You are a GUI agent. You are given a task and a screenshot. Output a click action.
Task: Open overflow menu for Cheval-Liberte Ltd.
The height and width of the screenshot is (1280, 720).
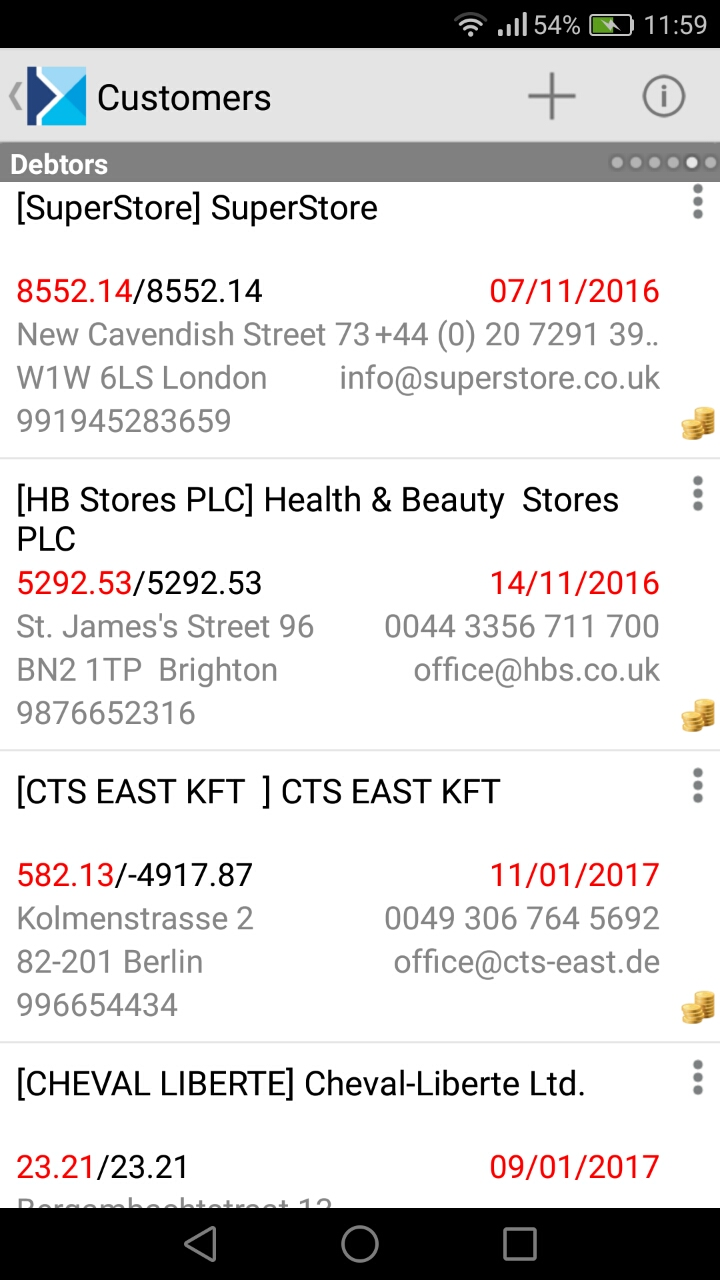coord(698,1077)
